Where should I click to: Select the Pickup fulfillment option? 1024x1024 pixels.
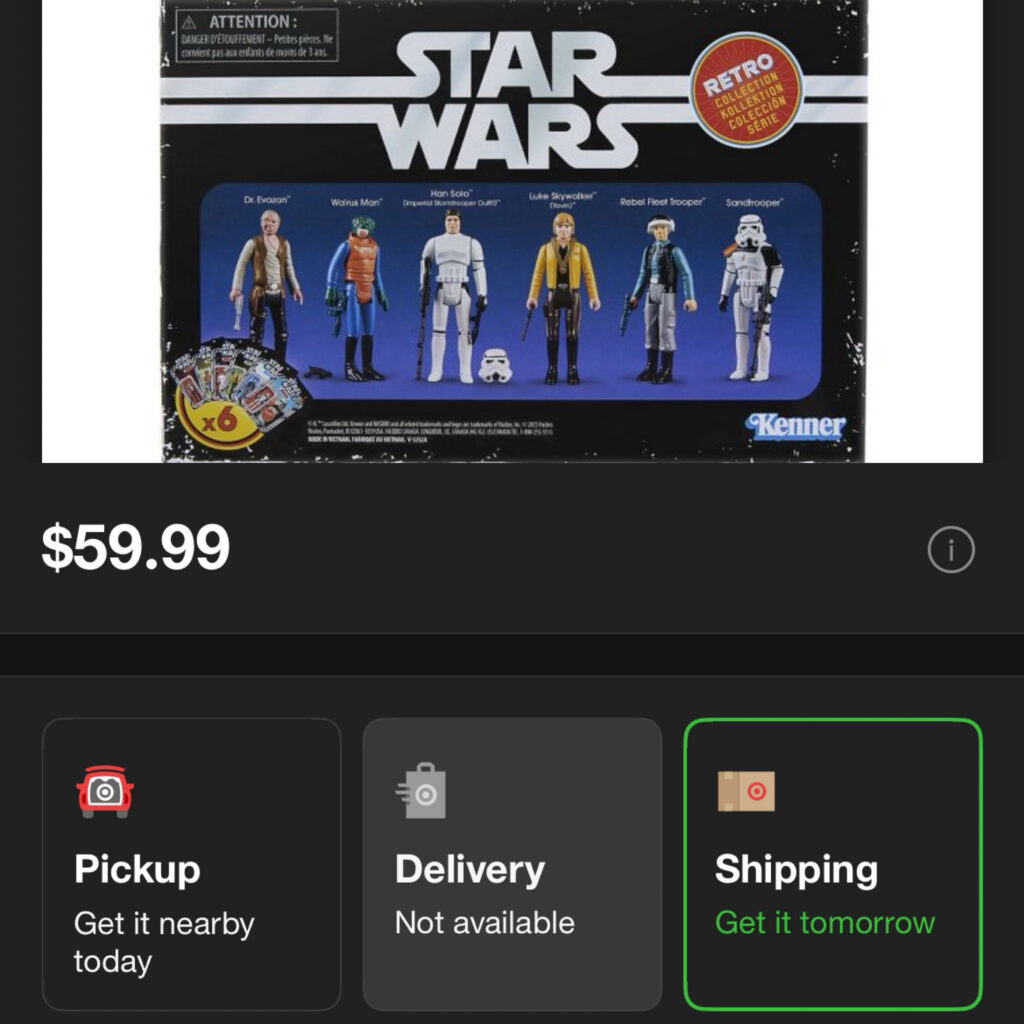(191, 864)
